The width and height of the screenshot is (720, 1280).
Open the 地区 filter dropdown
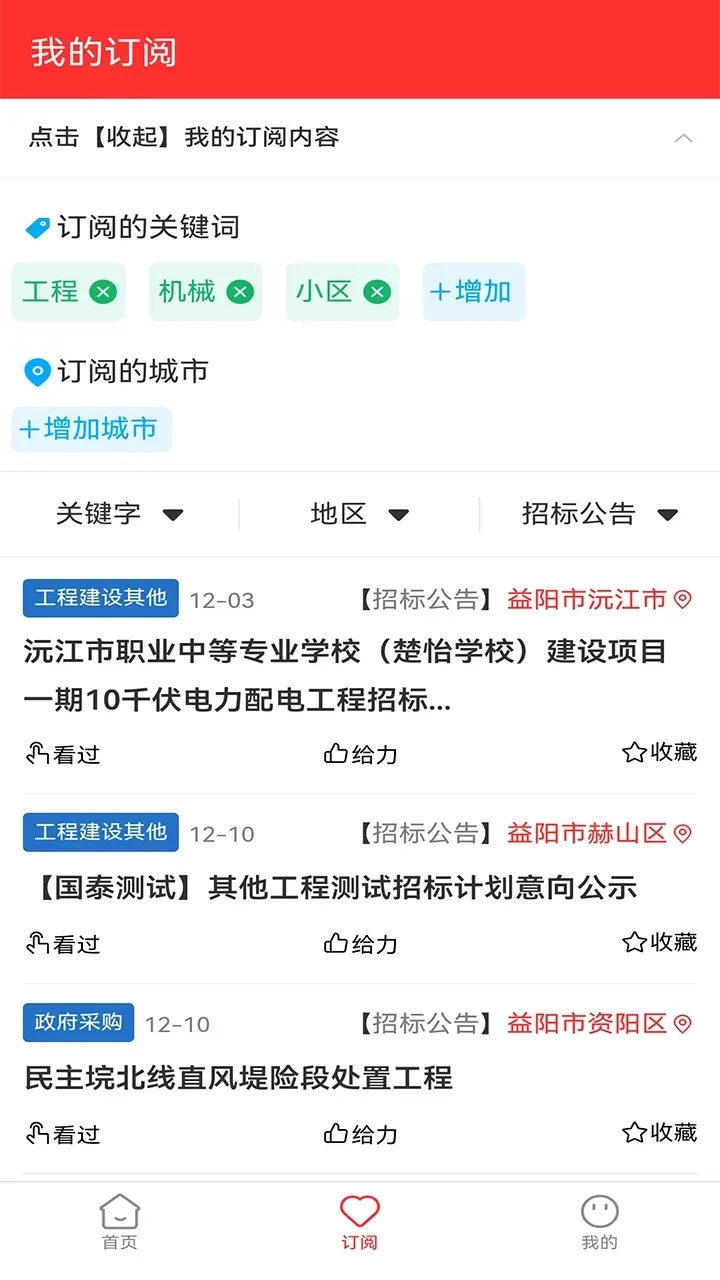(x=360, y=514)
